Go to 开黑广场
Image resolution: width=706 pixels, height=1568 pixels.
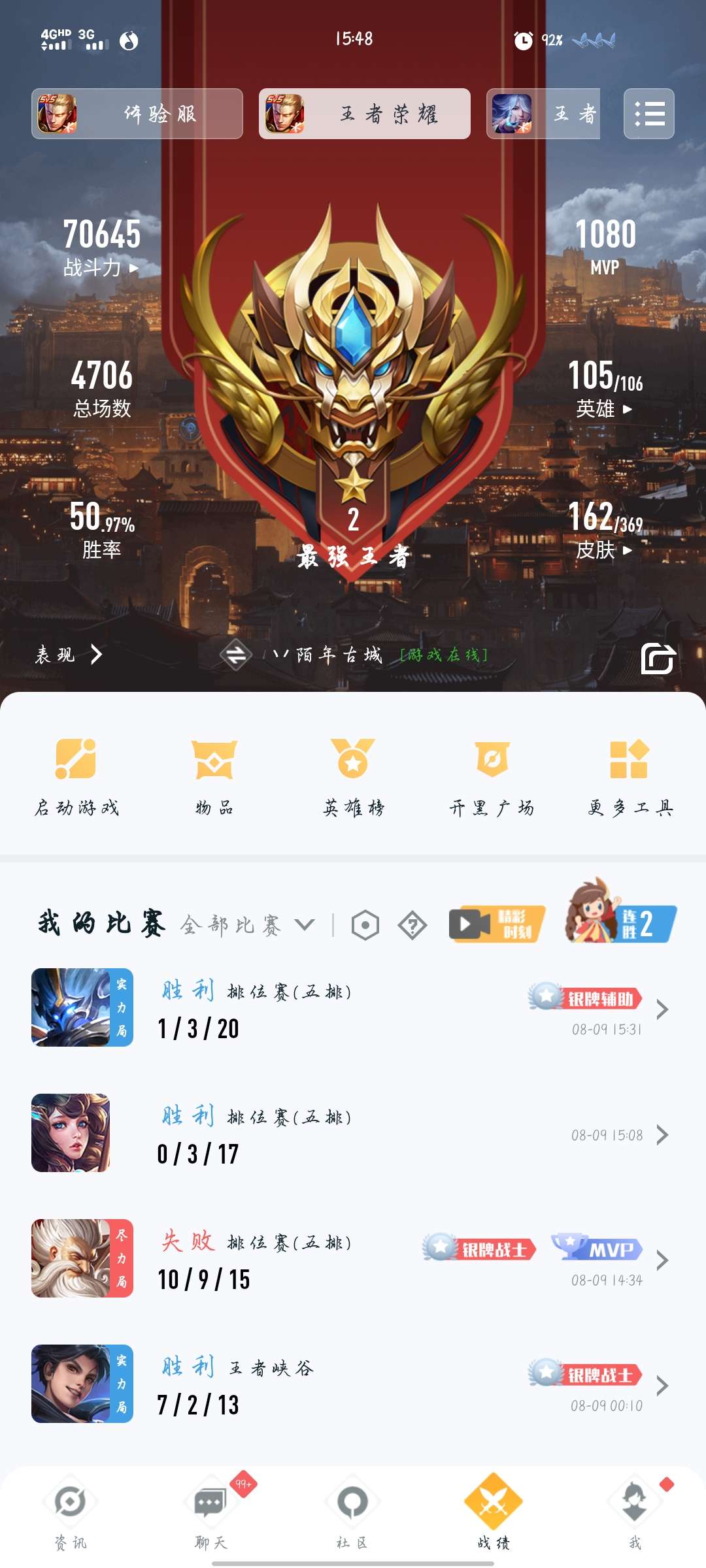click(x=492, y=777)
